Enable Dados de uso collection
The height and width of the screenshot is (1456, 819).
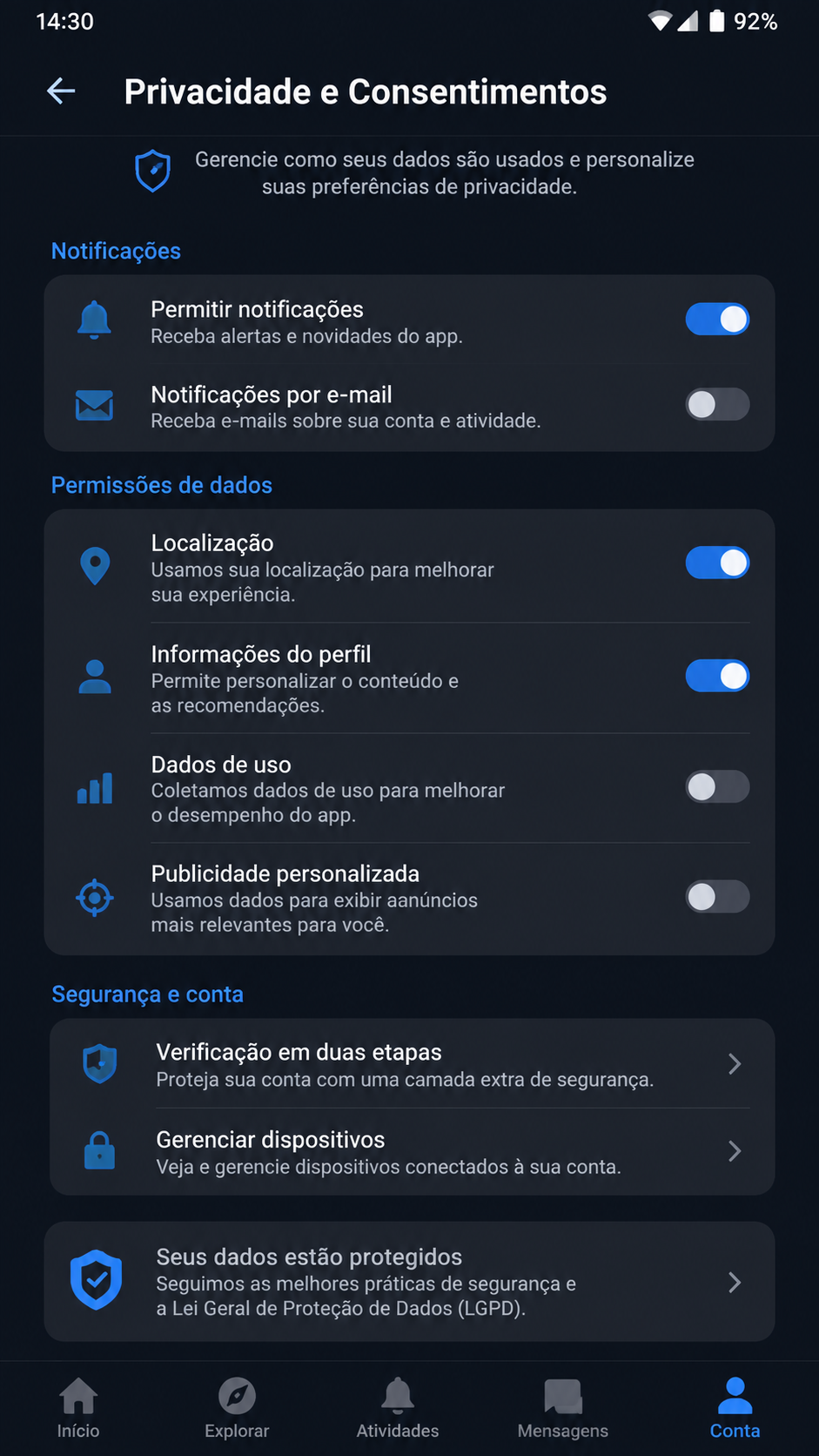[x=717, y=786]
